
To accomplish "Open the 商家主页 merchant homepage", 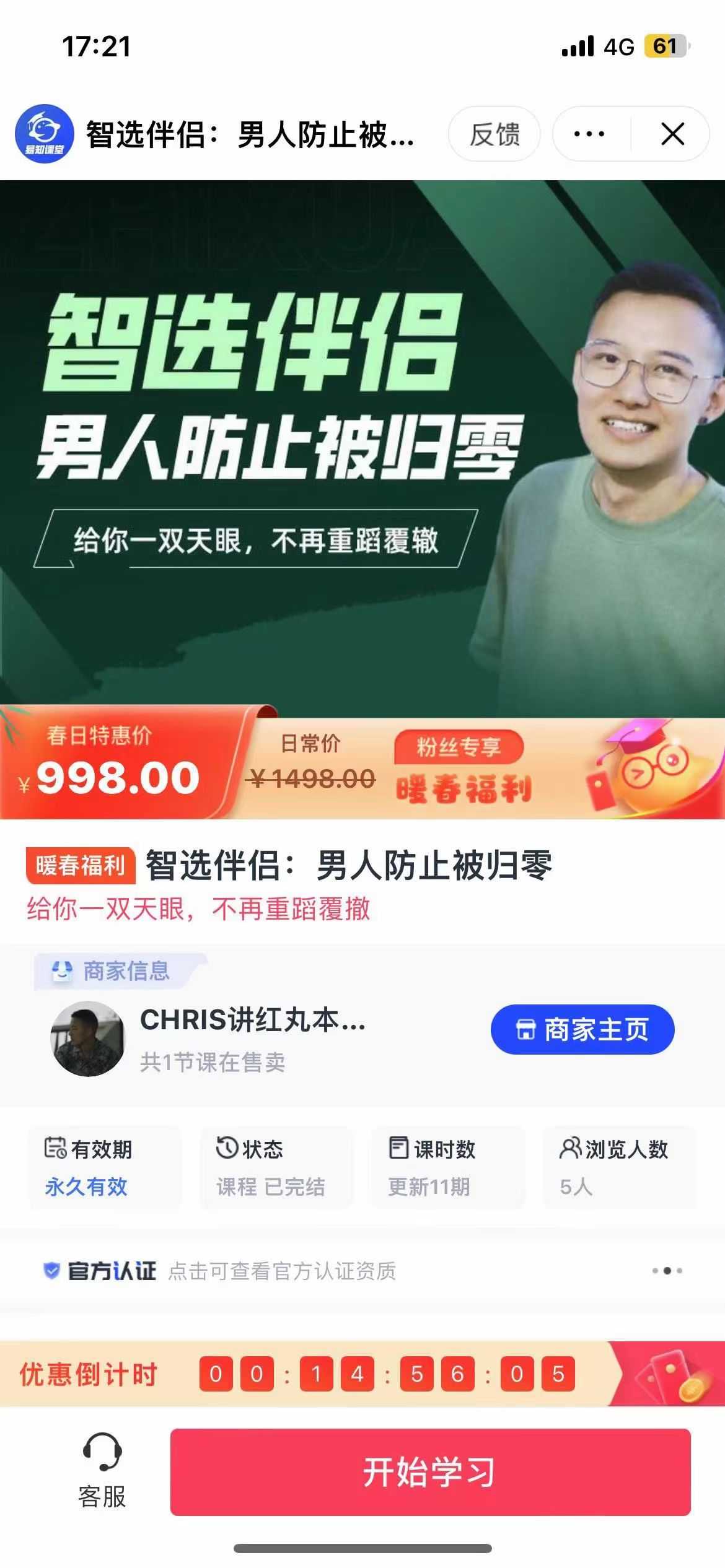I will 582,1029.
